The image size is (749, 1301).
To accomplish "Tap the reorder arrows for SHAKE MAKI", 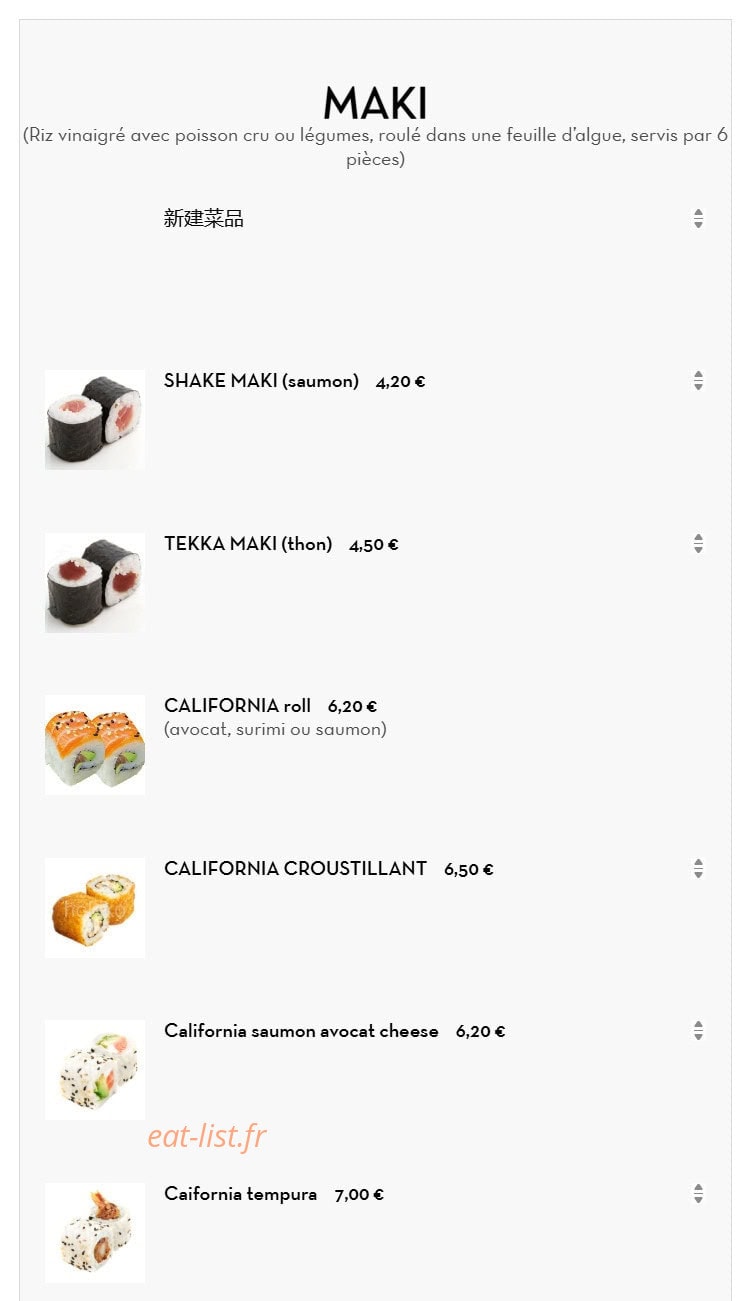I will tap(698, 380).
